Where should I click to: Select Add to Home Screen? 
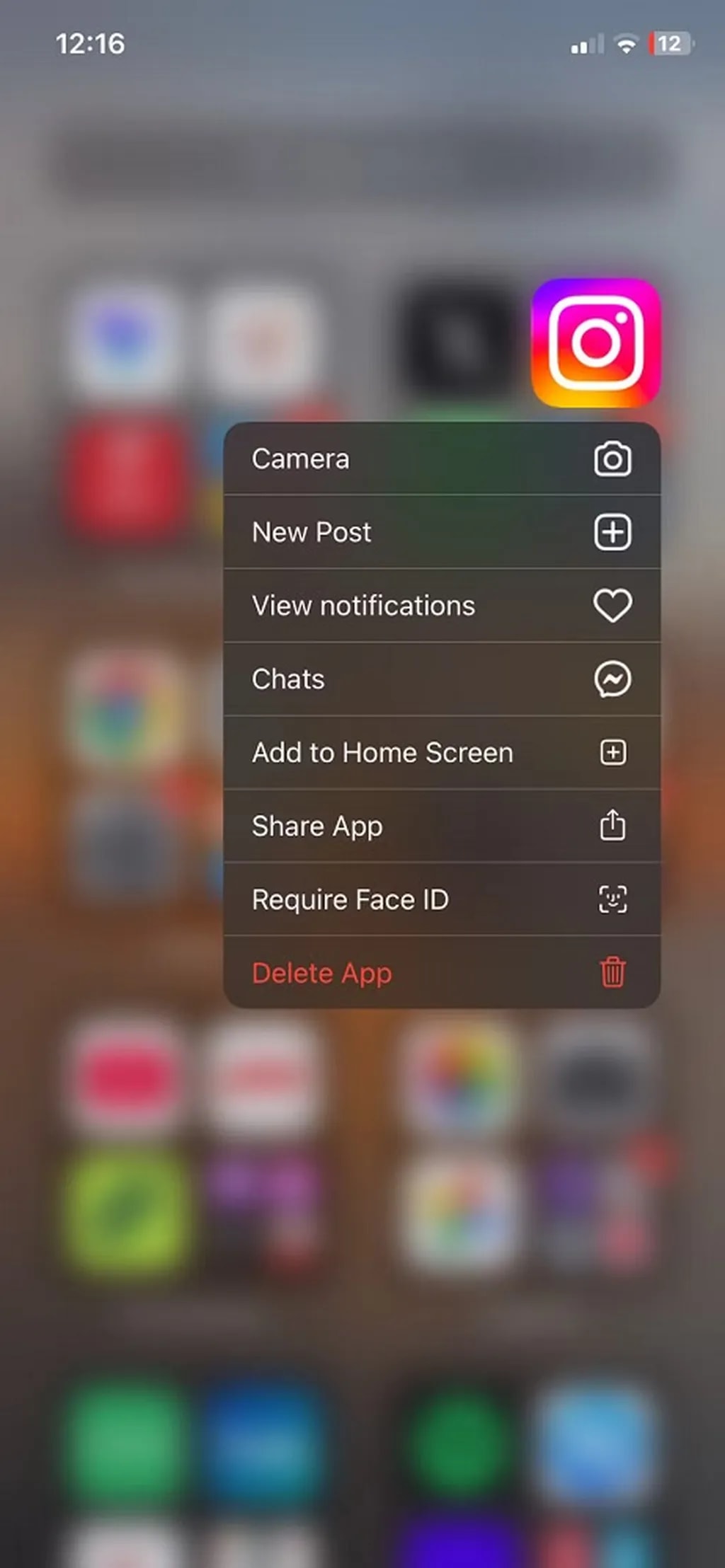click(441, 753)
